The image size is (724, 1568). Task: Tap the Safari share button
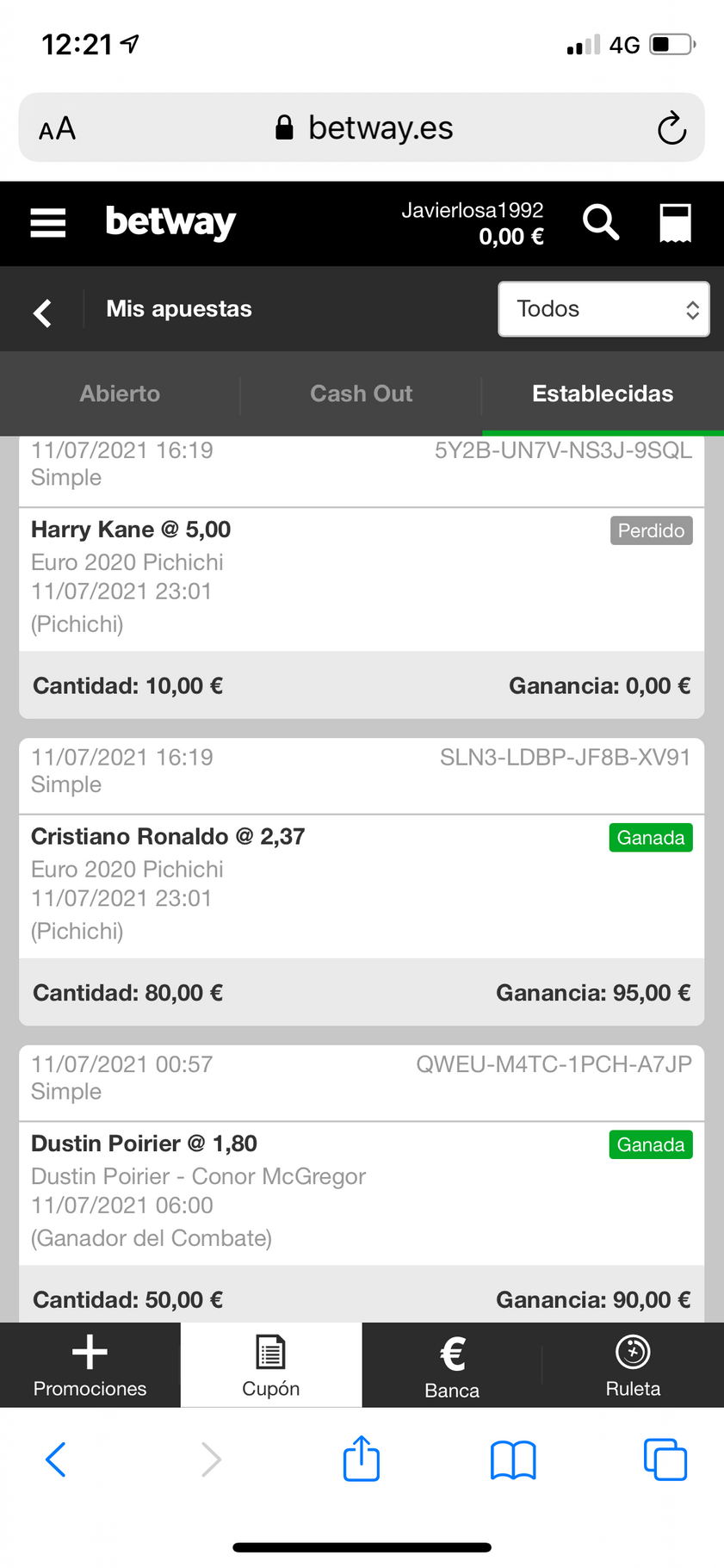[x=362, y=1458]
